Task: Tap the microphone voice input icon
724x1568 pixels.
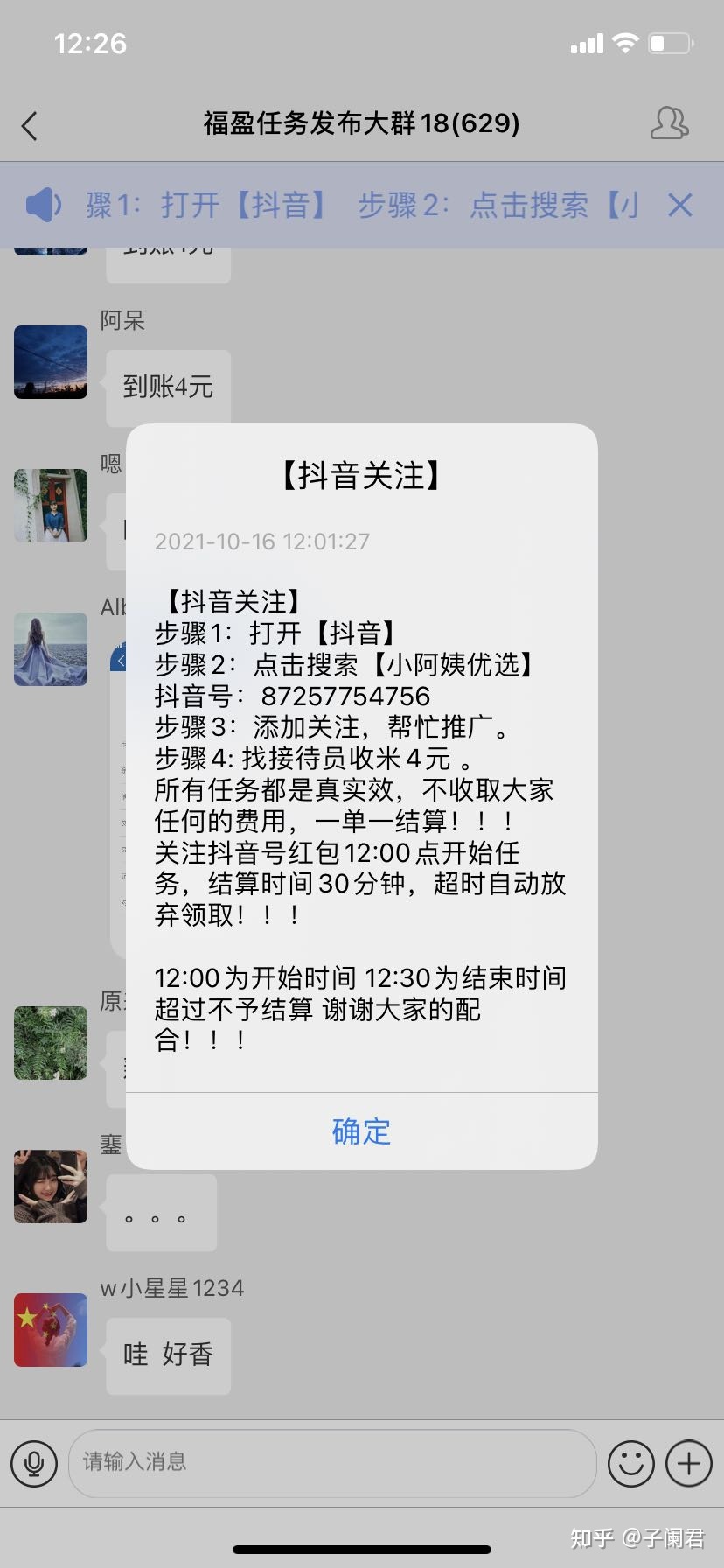Action: 34,1462
